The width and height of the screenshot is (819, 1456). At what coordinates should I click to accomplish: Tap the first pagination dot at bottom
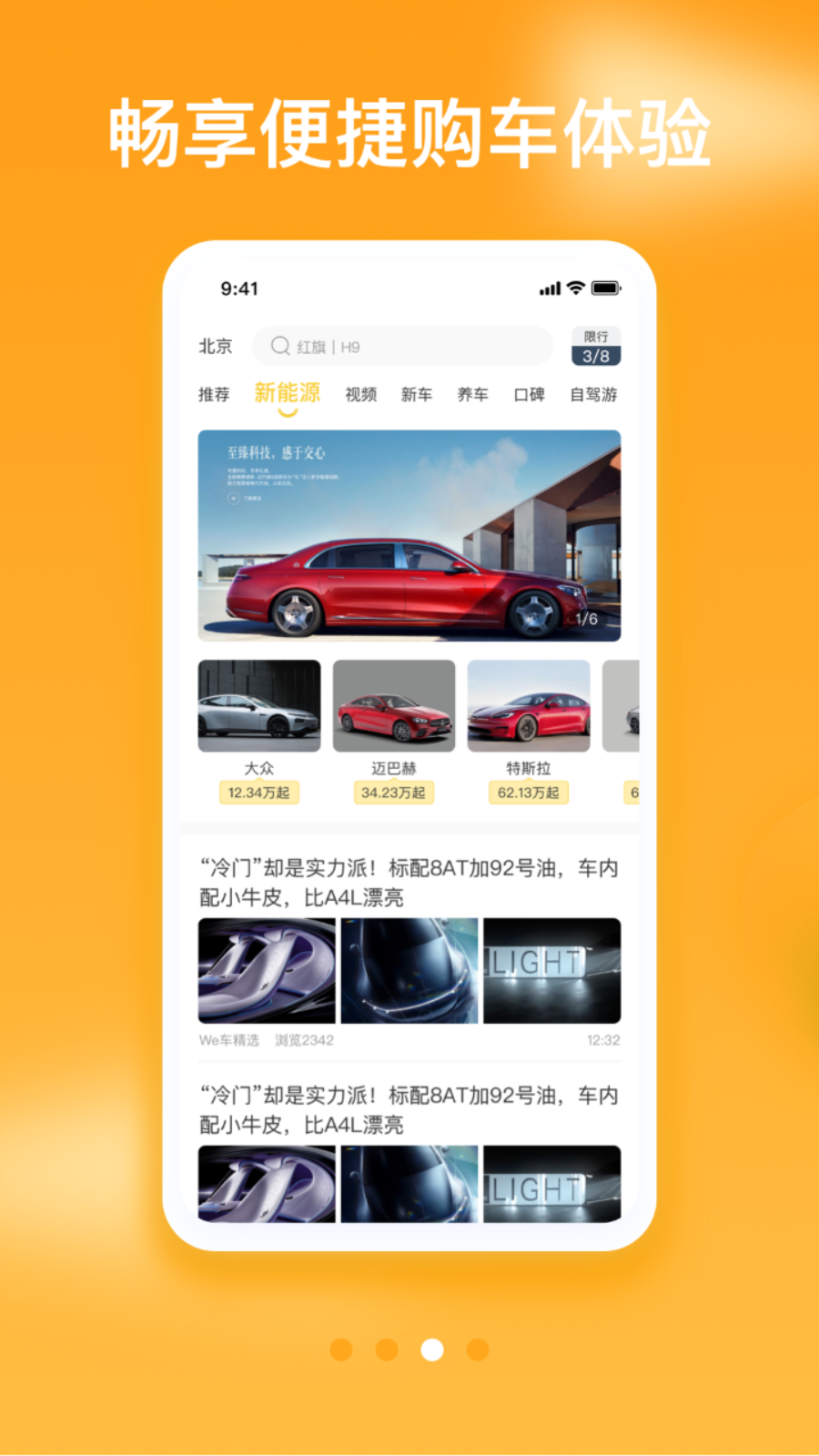pos(341,1350)
